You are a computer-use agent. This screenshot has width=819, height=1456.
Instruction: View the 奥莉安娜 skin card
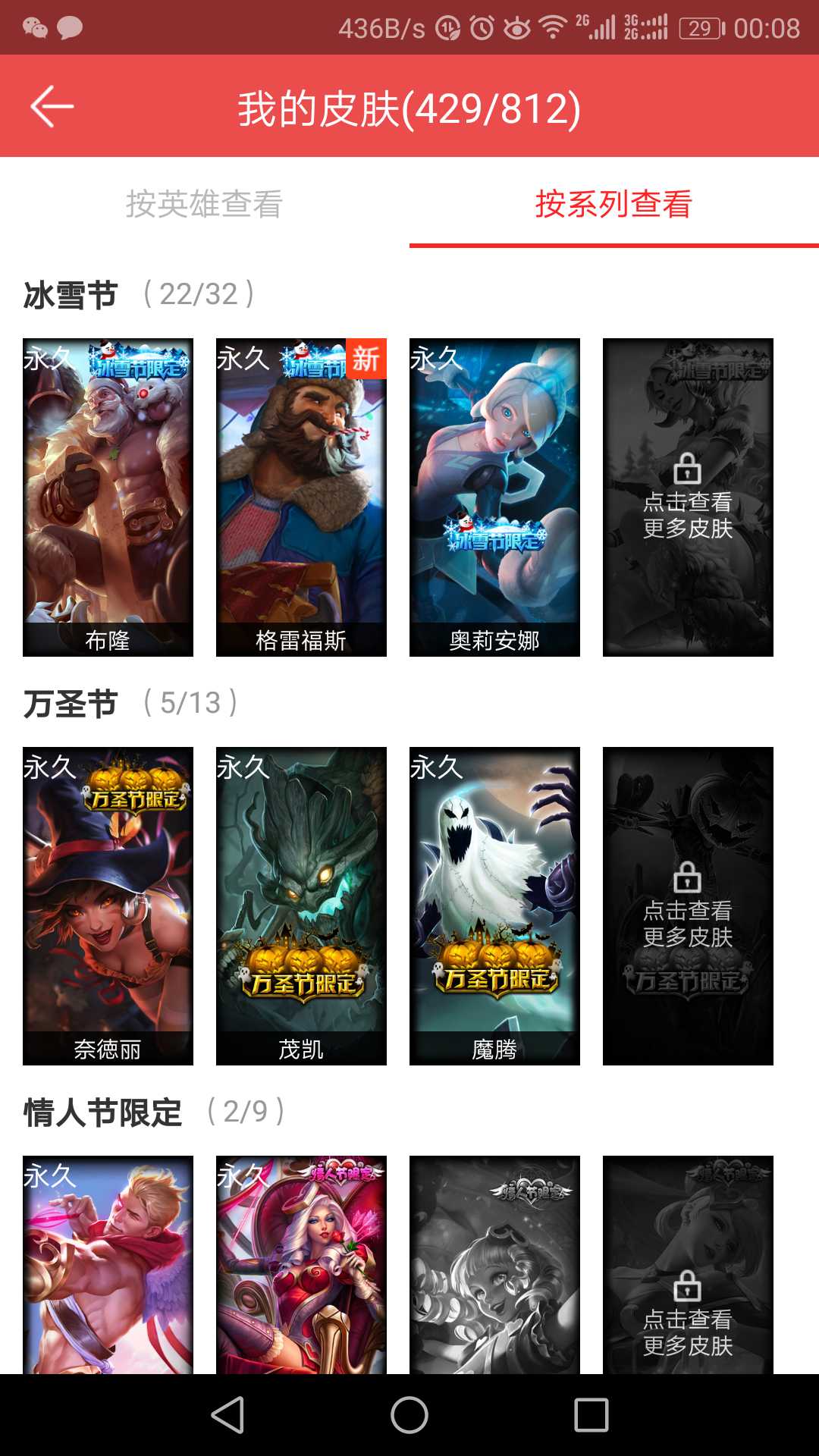pos(494,497)
